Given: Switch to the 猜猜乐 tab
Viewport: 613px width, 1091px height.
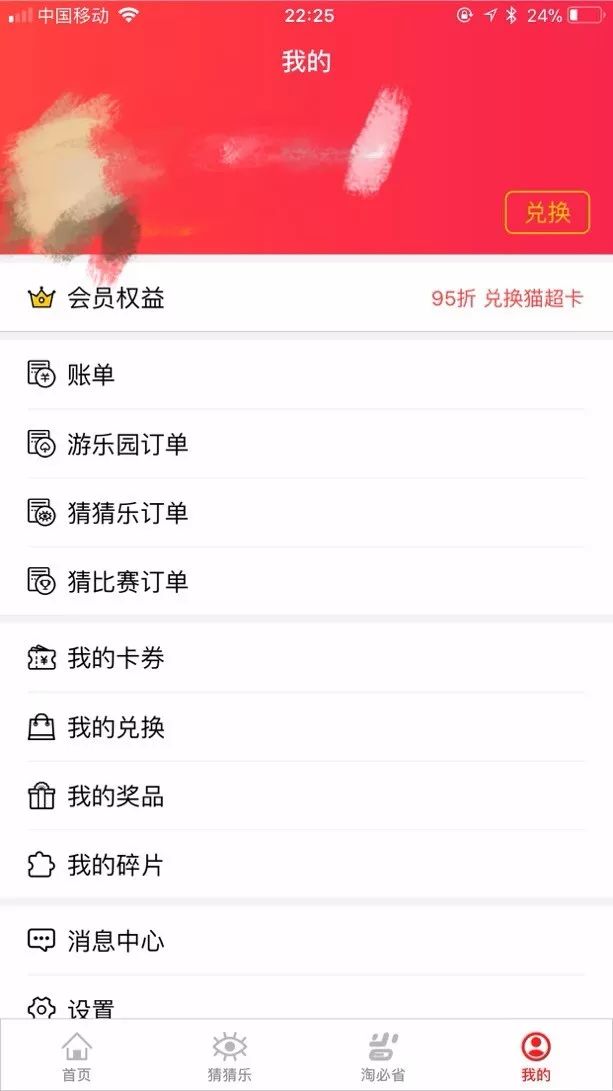Looking at the screenshot, I should pyautogui.click(x=229, y=1057).
